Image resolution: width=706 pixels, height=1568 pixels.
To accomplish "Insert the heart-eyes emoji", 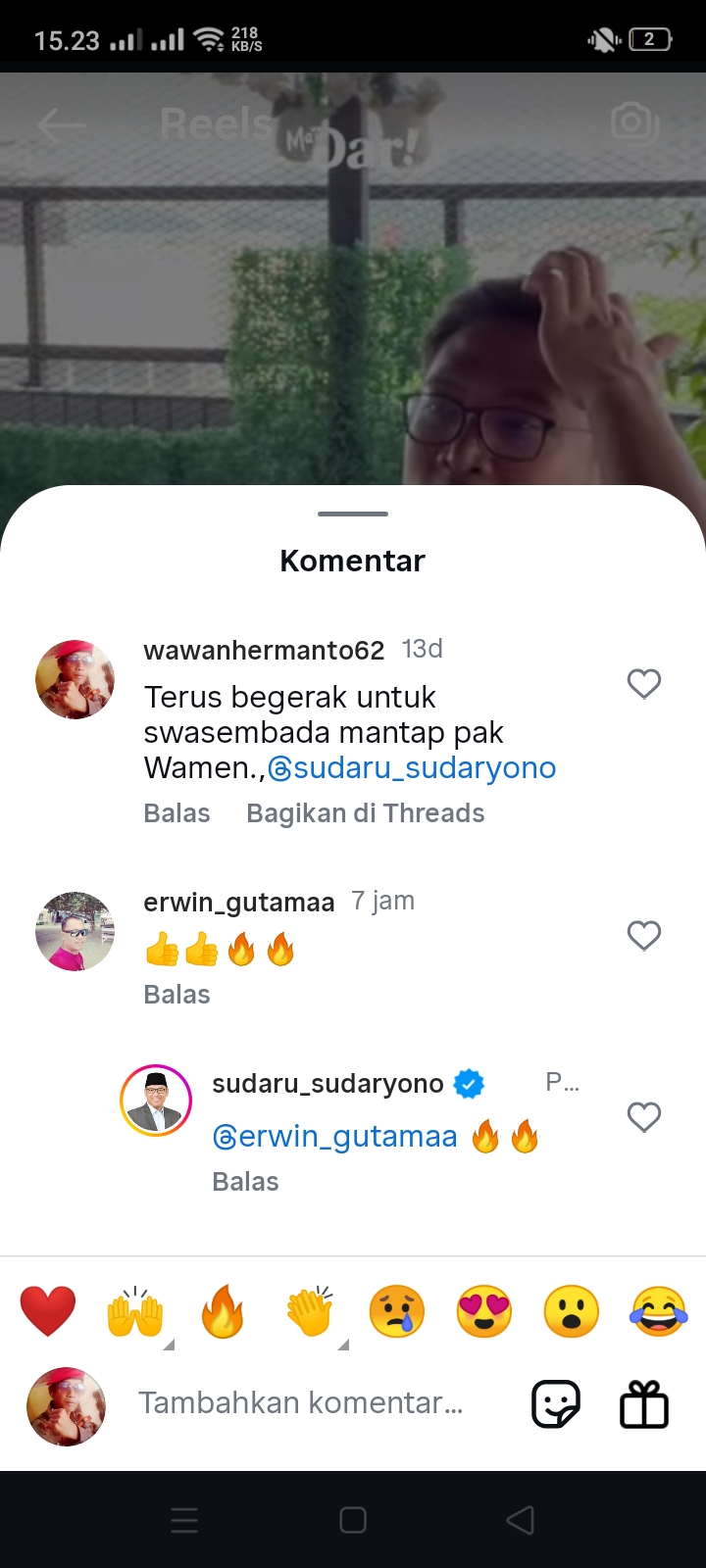I will (484, 1311).
